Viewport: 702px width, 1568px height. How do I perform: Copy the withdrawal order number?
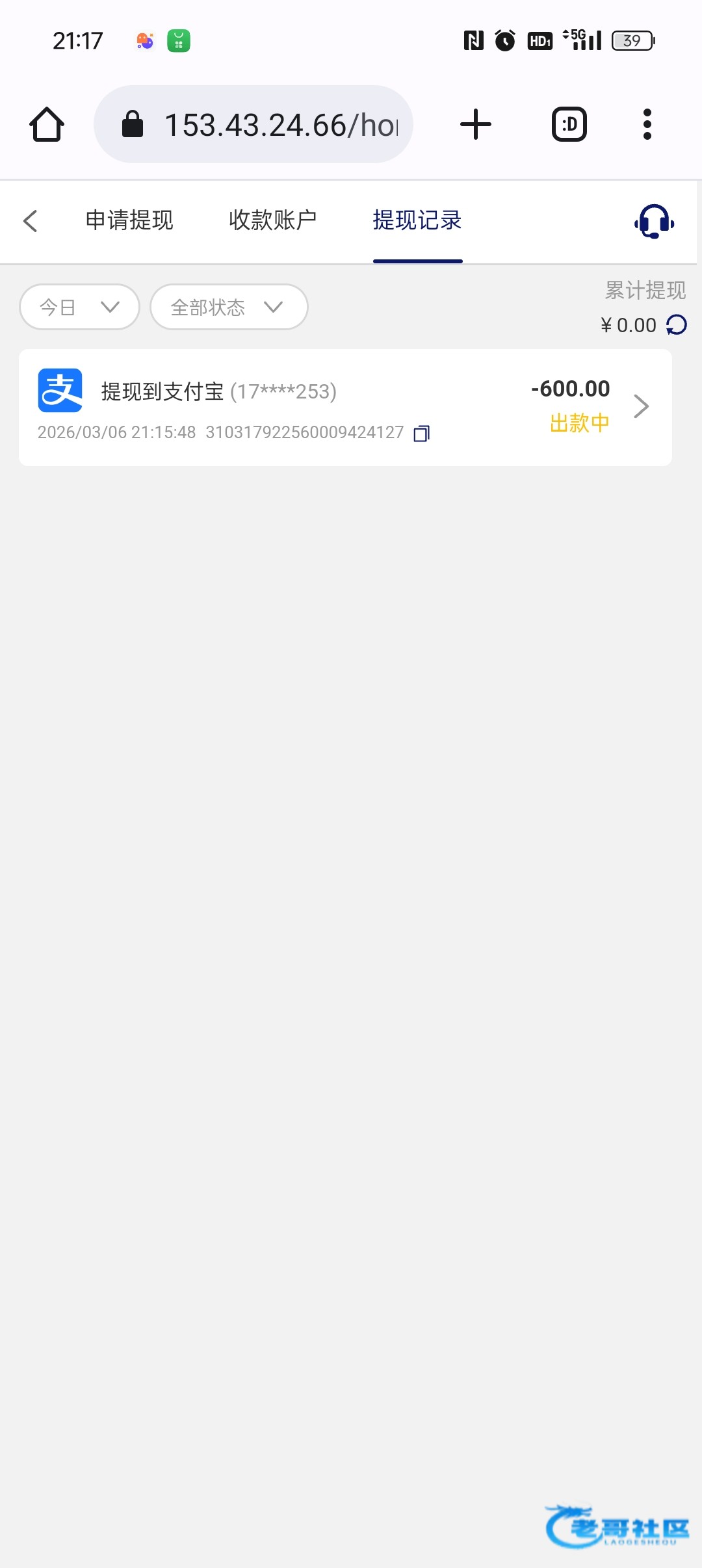421,433
